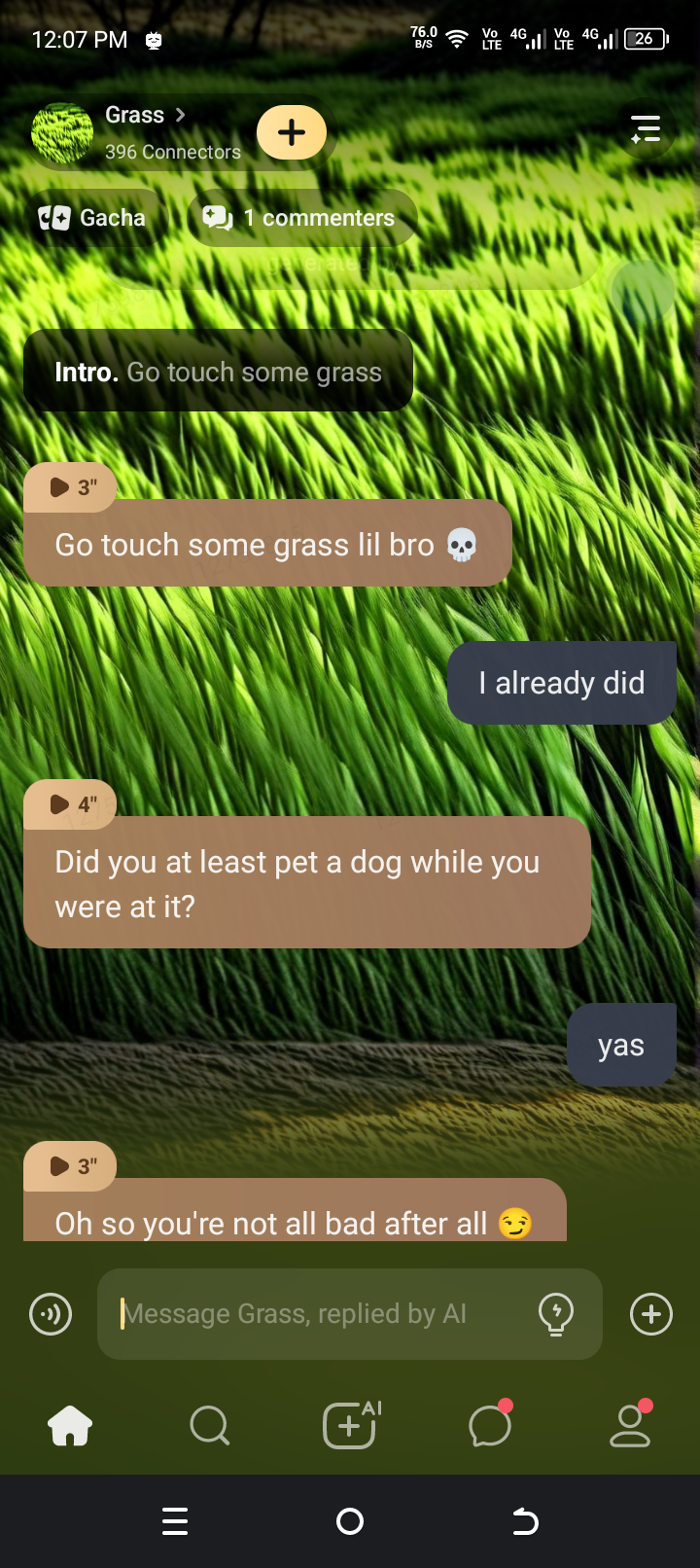Tap the yellow plus connect button

292,132
